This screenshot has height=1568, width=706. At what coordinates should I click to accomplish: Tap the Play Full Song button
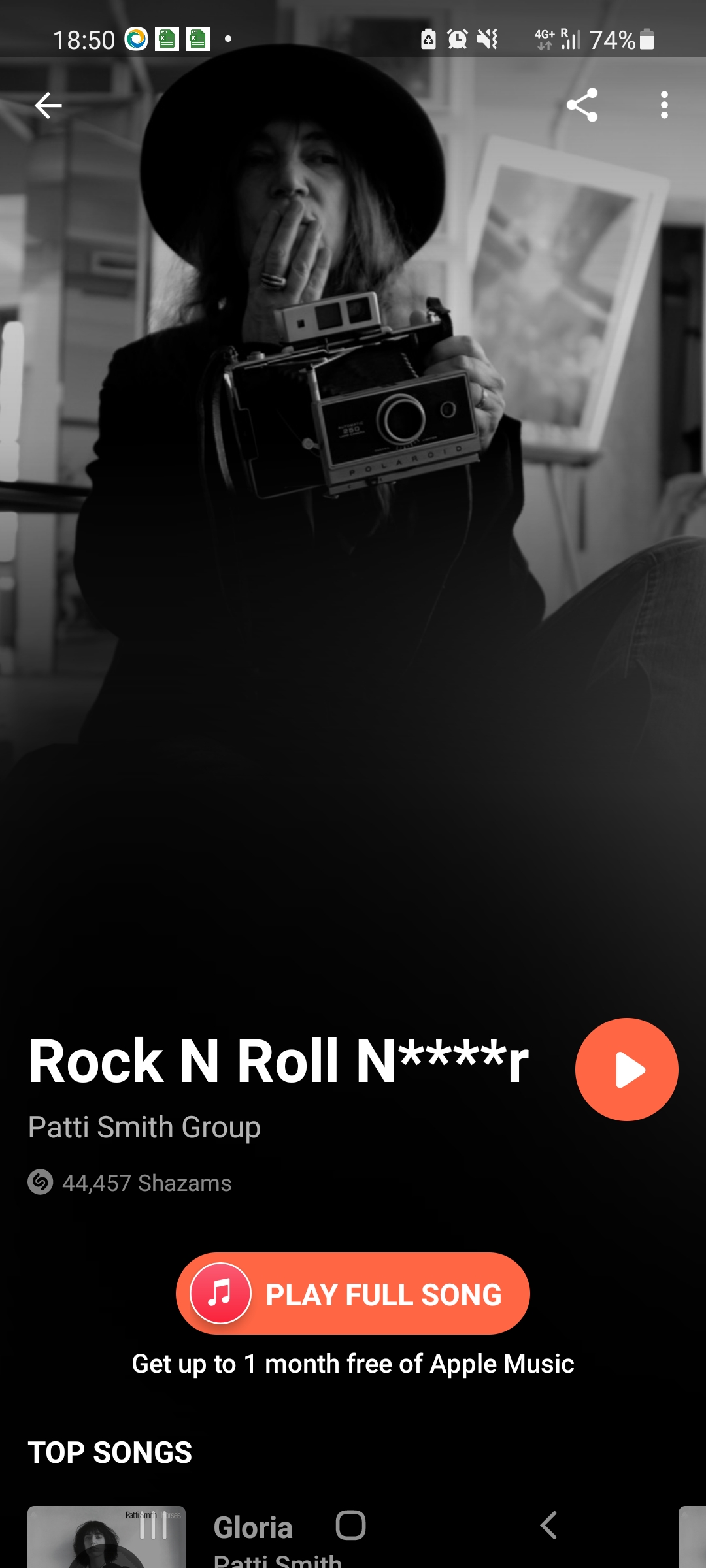(353, 1294)
